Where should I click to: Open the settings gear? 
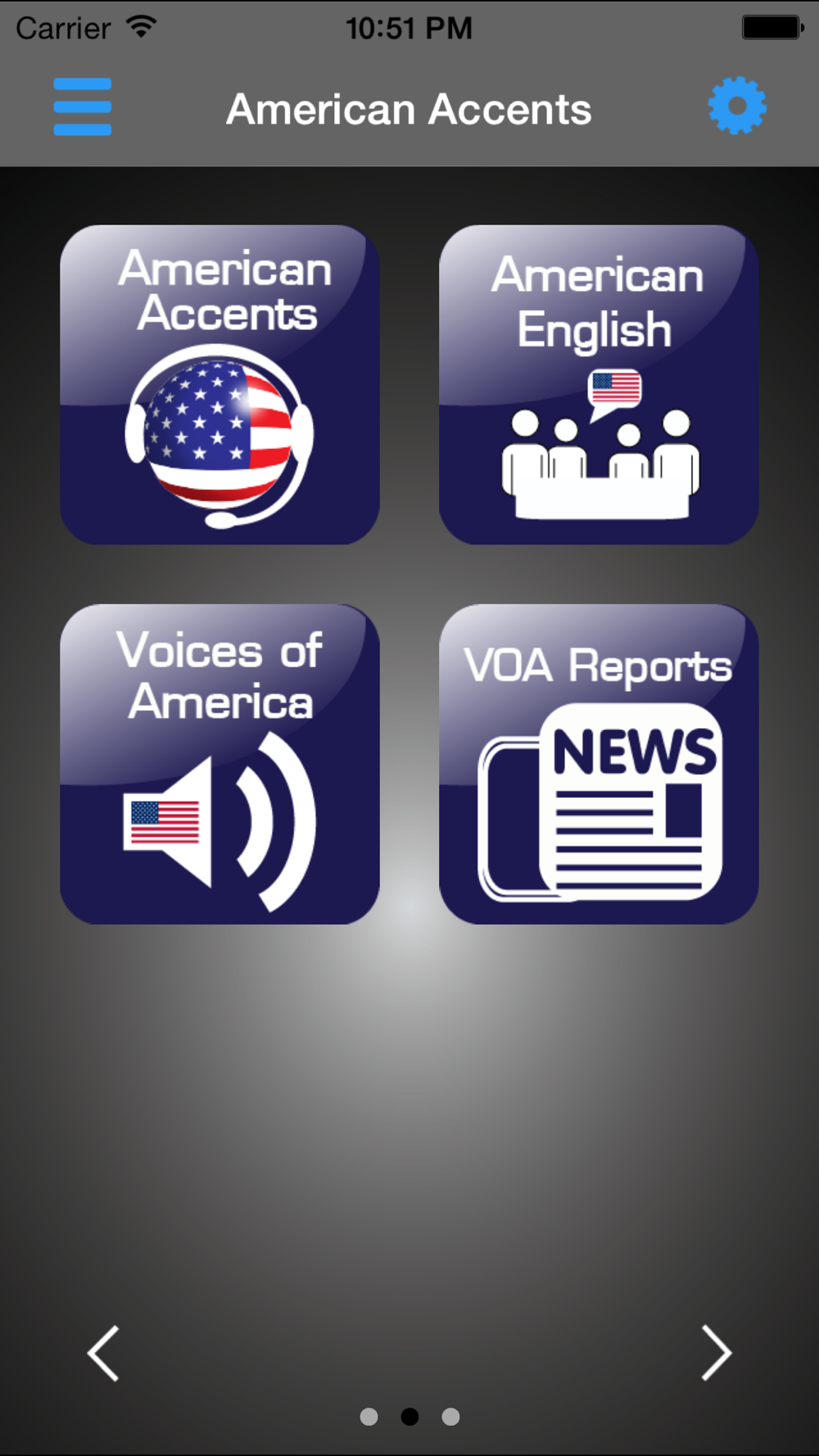pos(737,106)
